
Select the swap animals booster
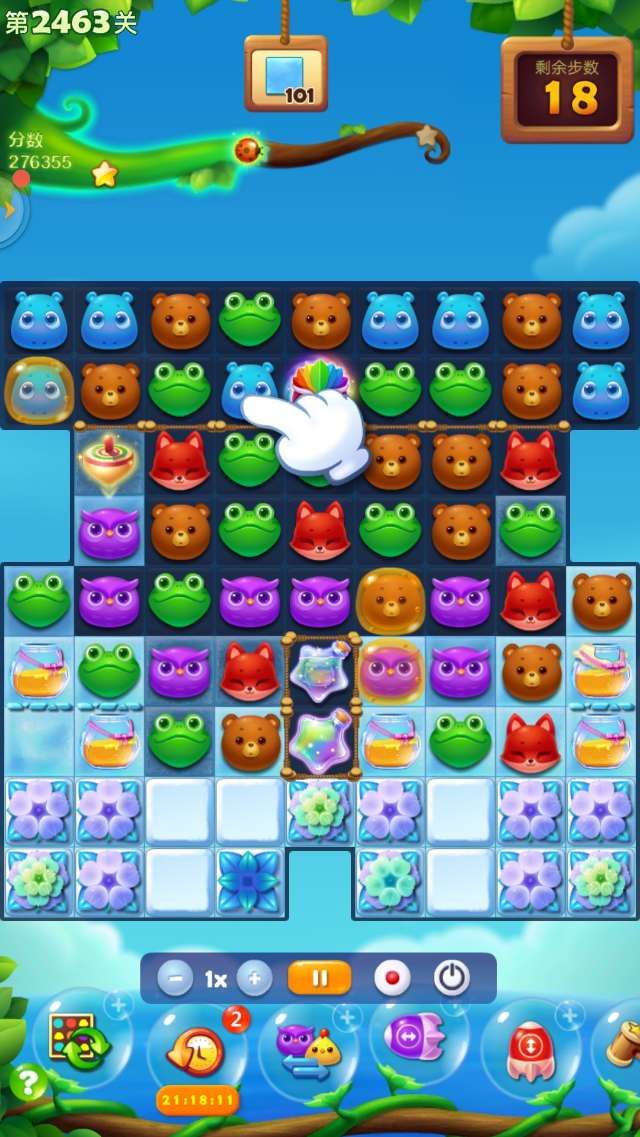307,1045
